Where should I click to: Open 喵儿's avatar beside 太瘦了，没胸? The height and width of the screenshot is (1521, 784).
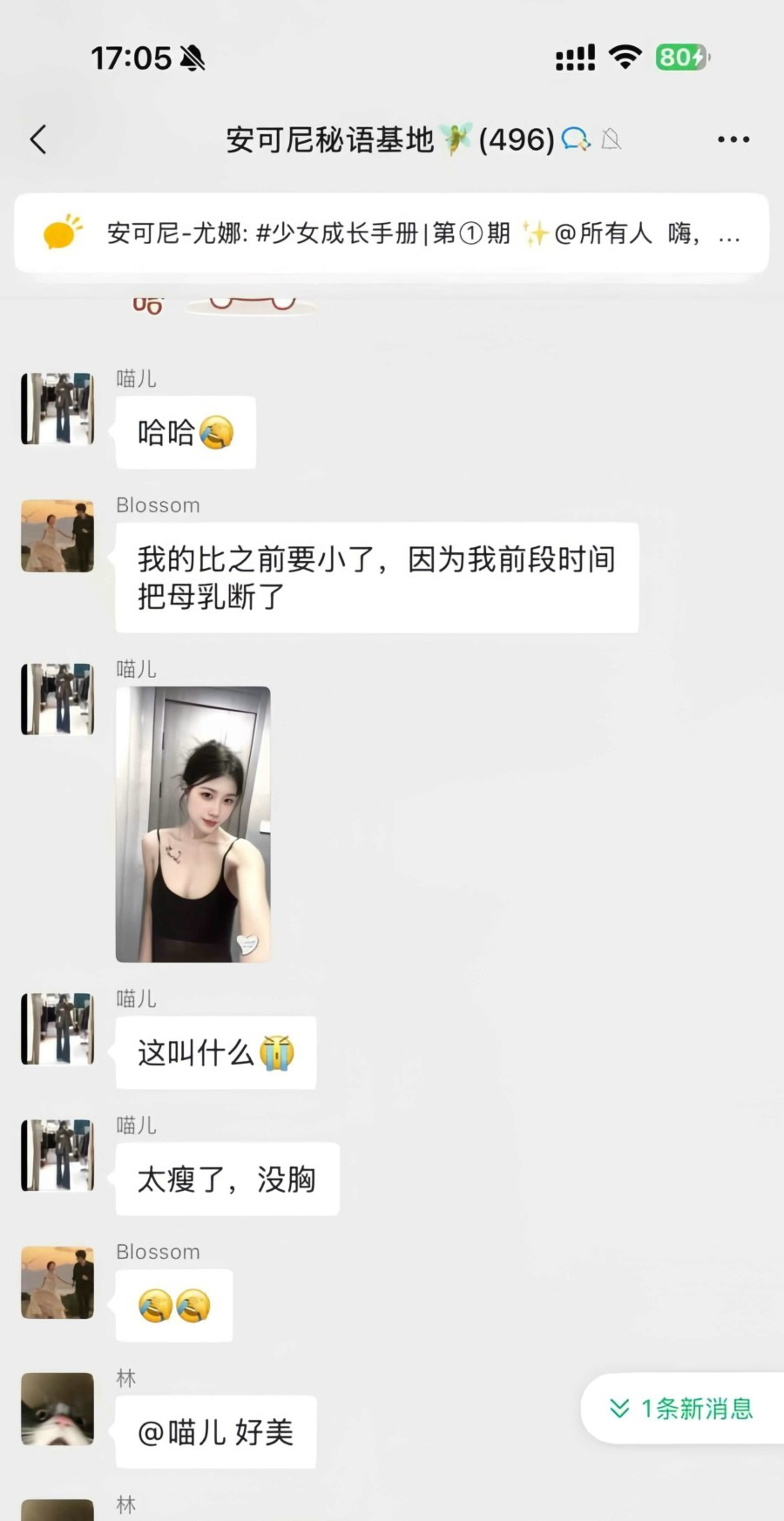(x=57, y=1155)
